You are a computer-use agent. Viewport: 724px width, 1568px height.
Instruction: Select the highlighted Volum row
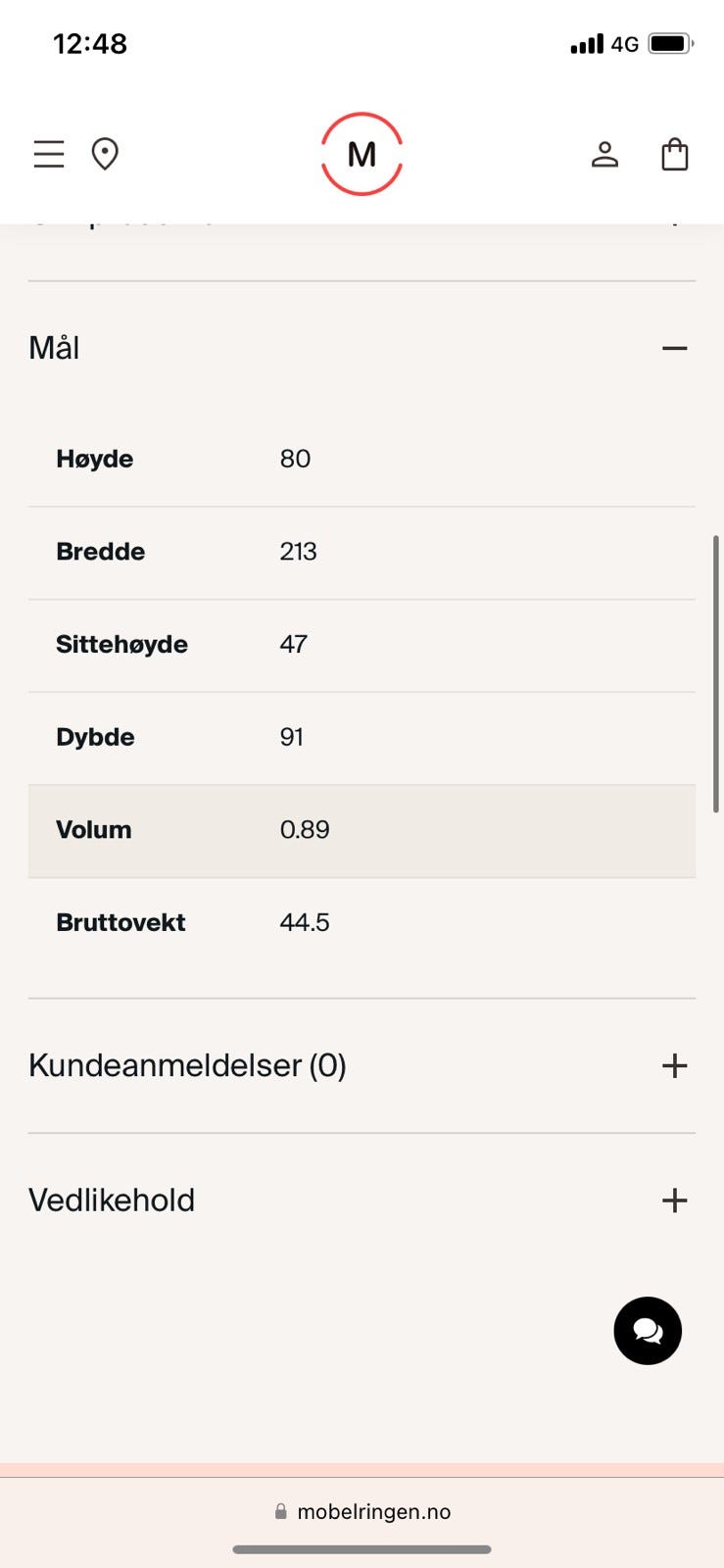coord(362,831)
